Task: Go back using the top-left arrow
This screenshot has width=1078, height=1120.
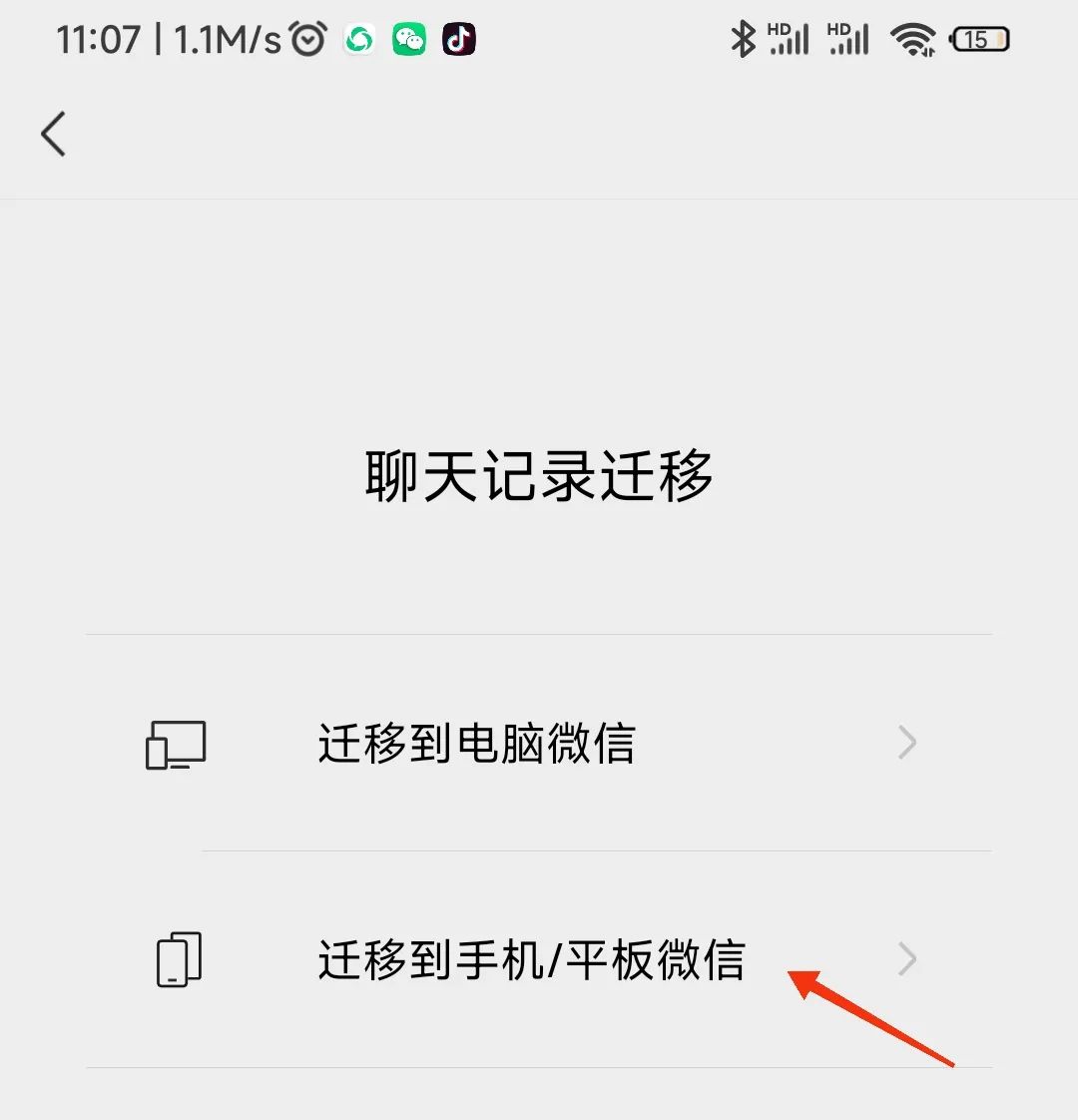Action: 54,134
